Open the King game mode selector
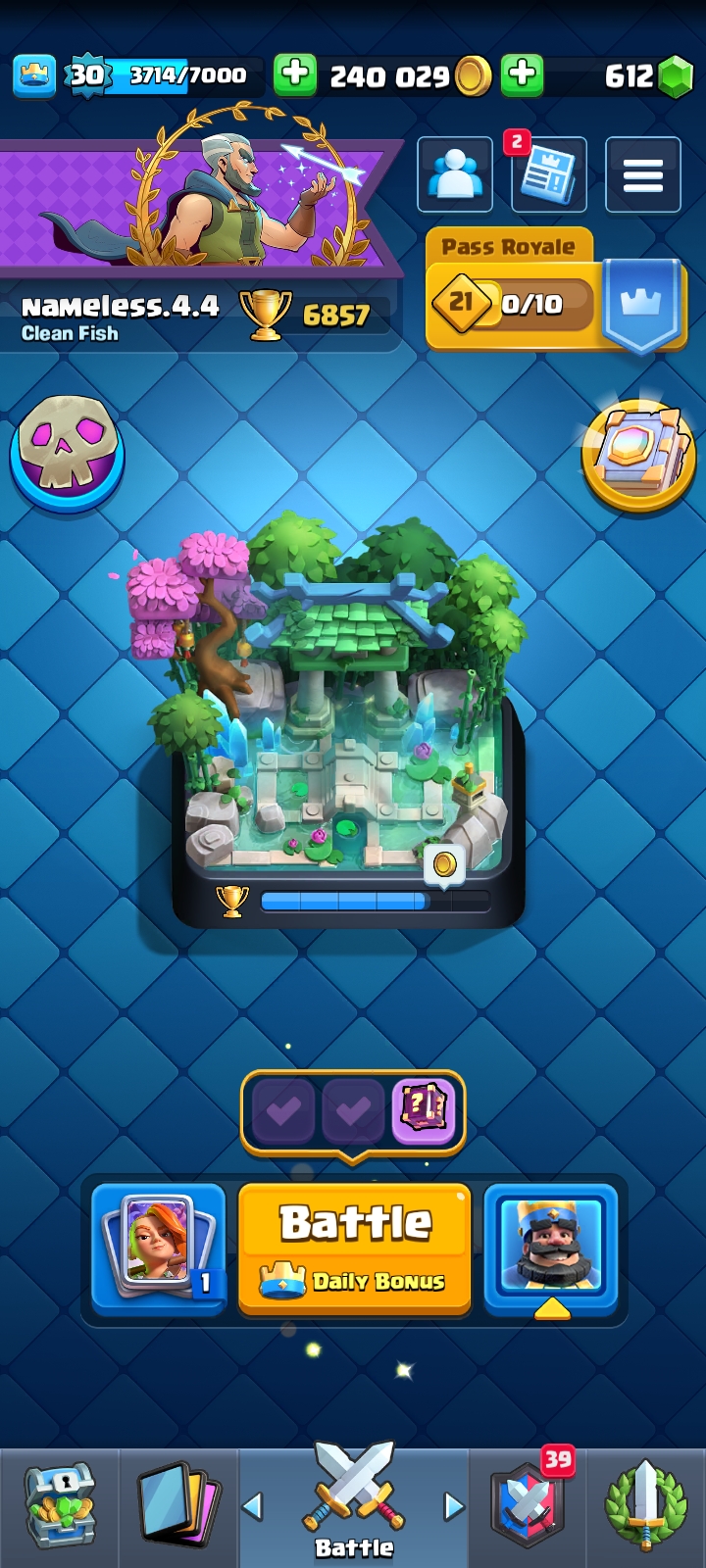 tap(551, 1248)
